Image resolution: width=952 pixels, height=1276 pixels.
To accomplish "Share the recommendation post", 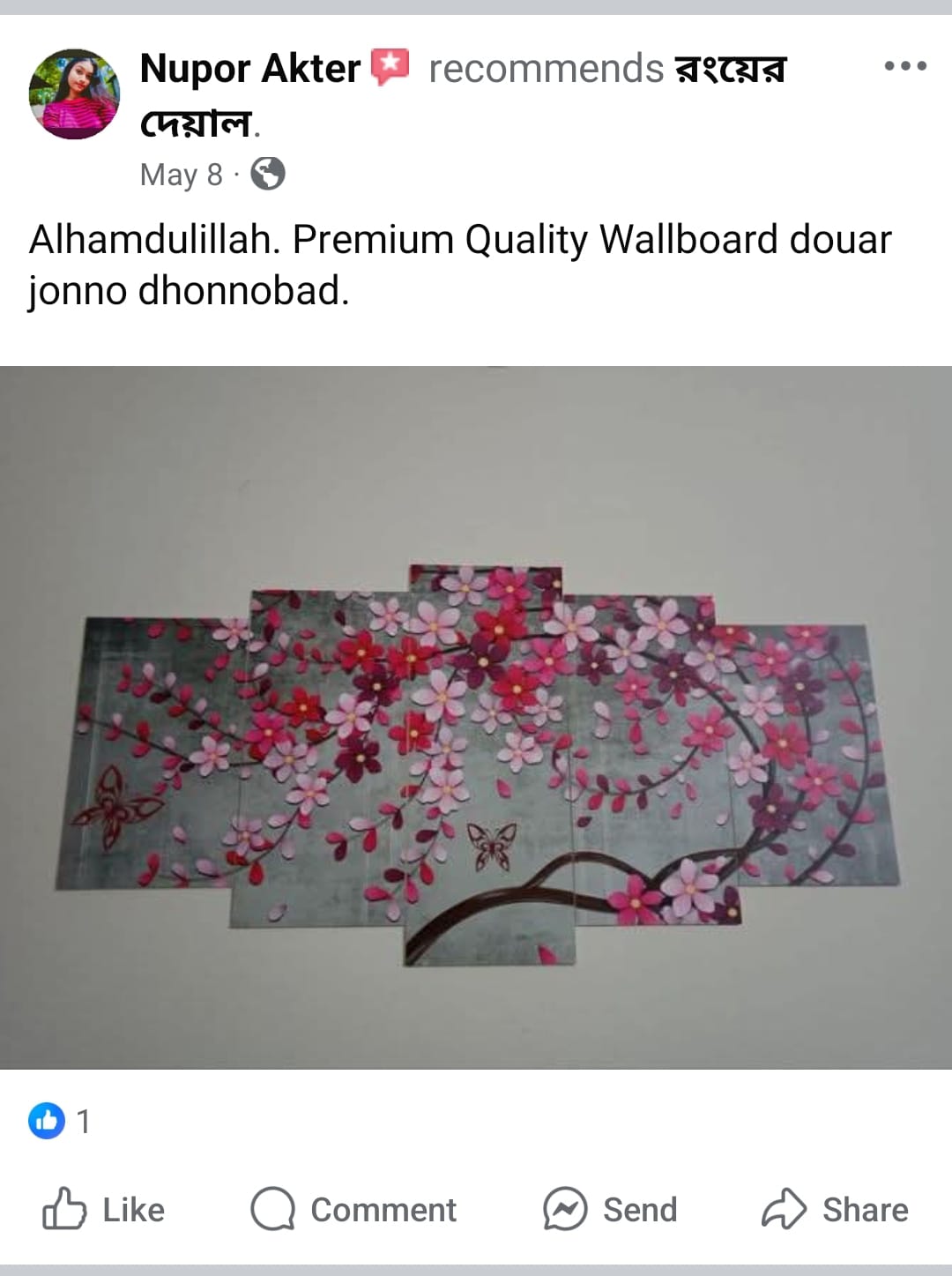I will coord(835,1209).
